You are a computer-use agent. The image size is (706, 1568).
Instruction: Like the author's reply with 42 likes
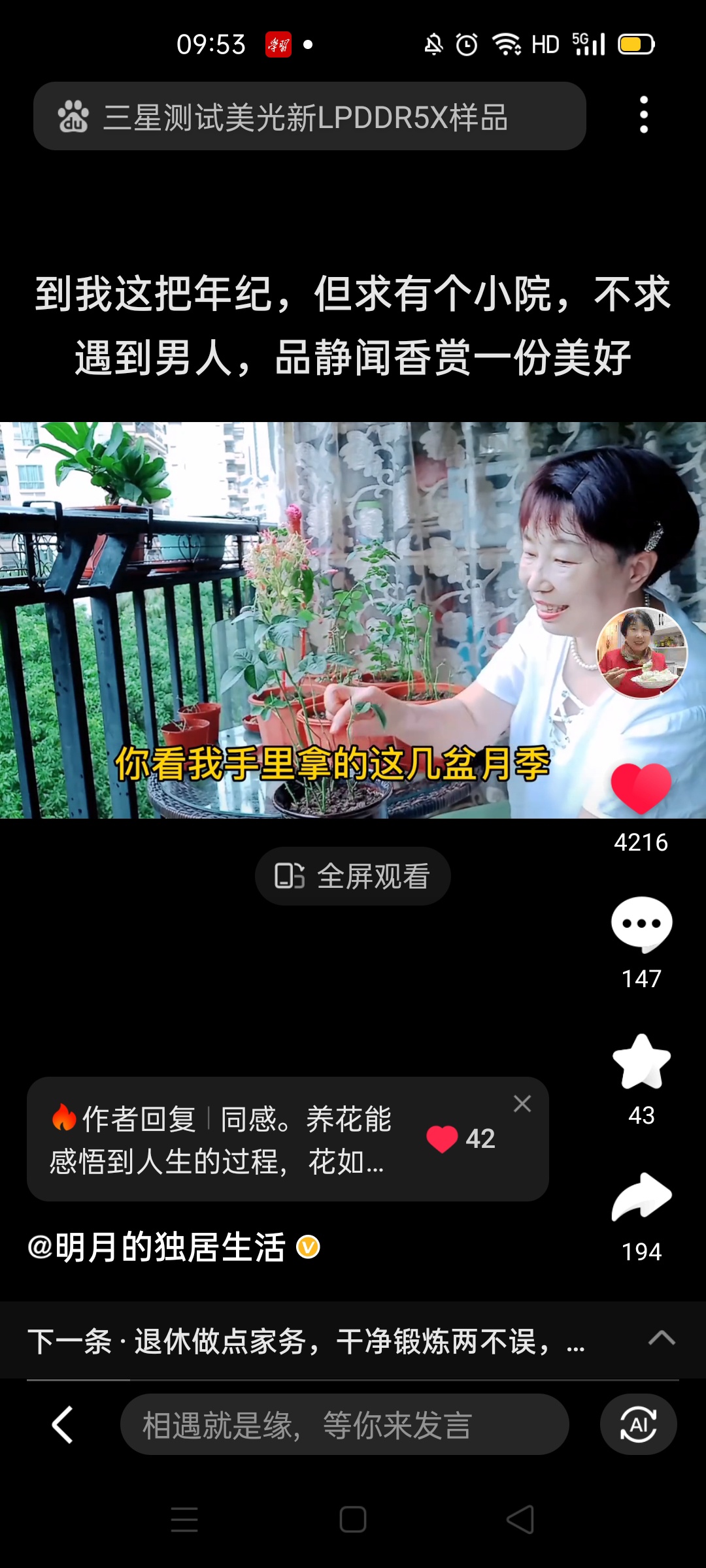point(443,1139)
